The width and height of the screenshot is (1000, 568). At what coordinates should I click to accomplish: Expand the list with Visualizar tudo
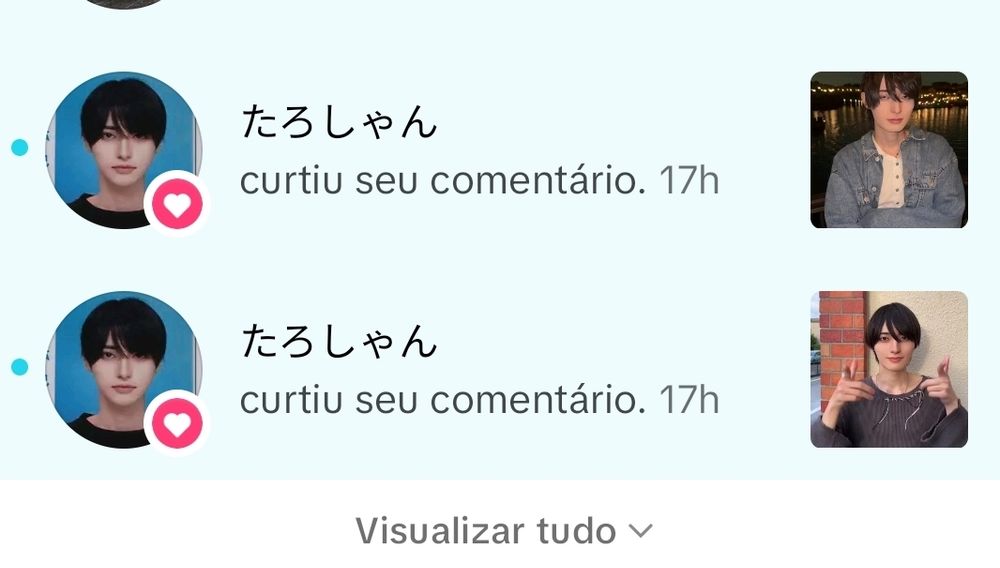[503, 531]
